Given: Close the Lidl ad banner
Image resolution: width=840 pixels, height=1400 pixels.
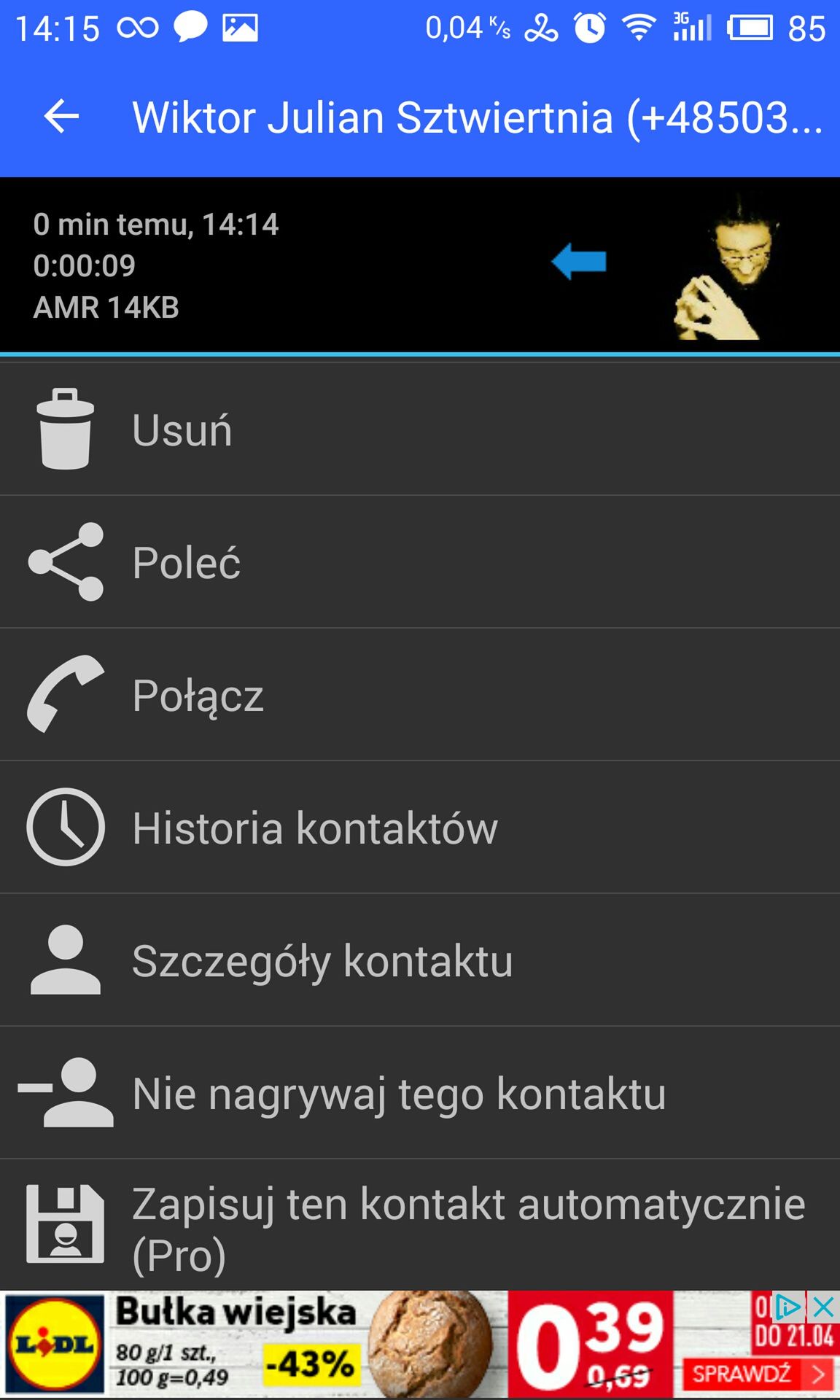Looking at the screenshot, I should click(x=823, y=1307).
